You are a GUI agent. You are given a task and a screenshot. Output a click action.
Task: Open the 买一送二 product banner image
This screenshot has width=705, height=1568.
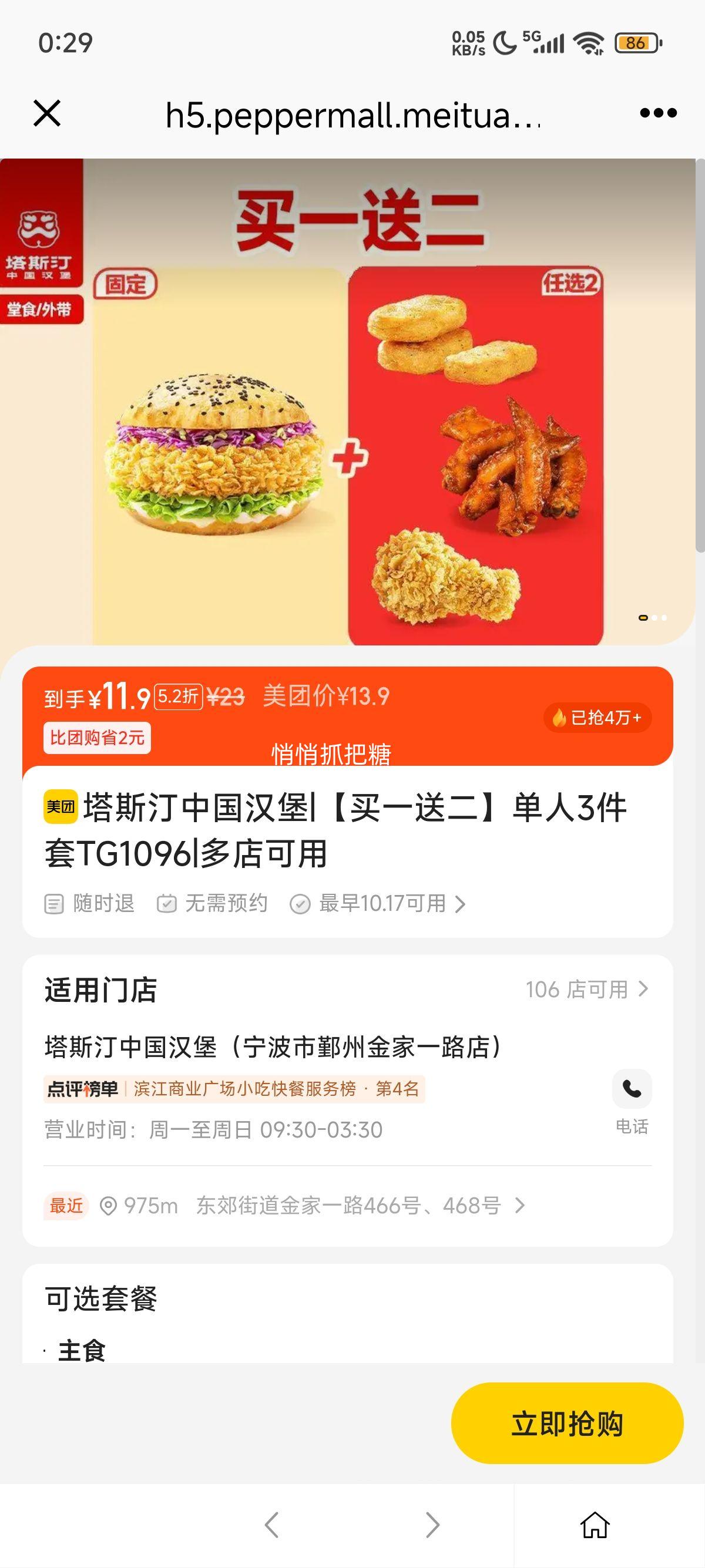[347, 402]
